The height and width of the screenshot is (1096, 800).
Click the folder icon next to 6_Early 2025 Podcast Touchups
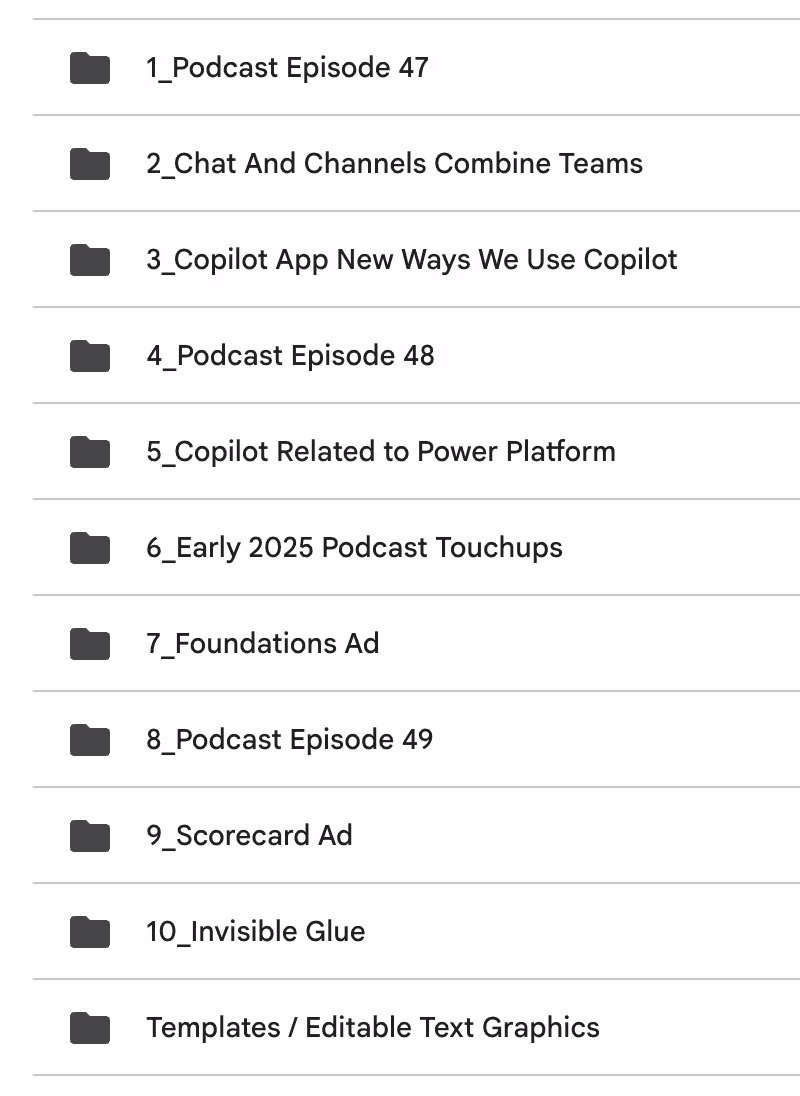(x=89, y=547)
